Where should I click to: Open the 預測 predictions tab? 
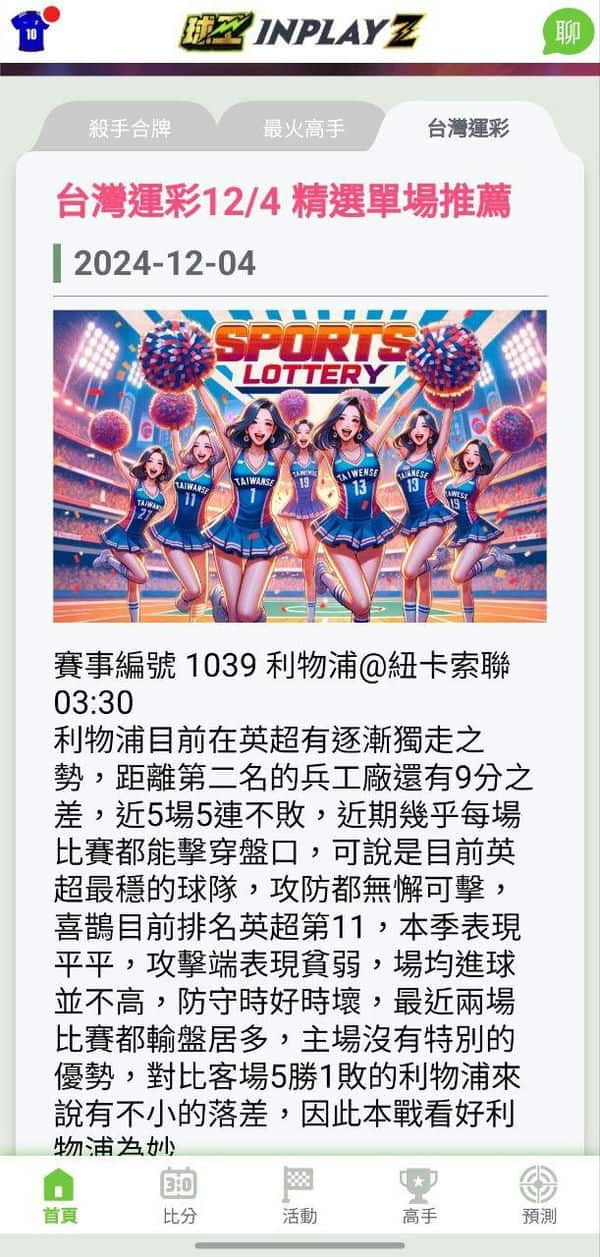pyautogui.click(x=539, y=1195)
